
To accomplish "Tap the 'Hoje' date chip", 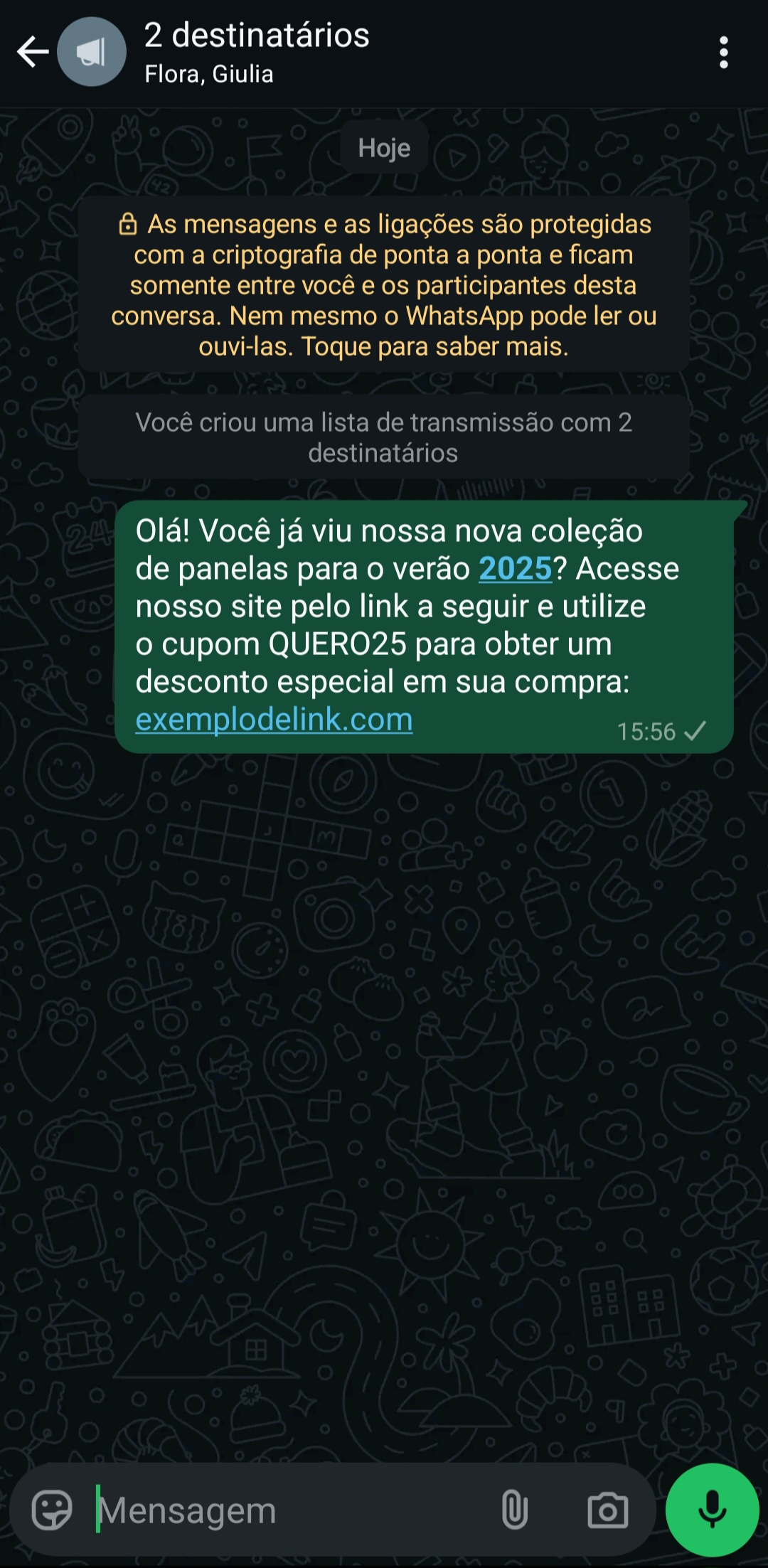I will 383,147.
